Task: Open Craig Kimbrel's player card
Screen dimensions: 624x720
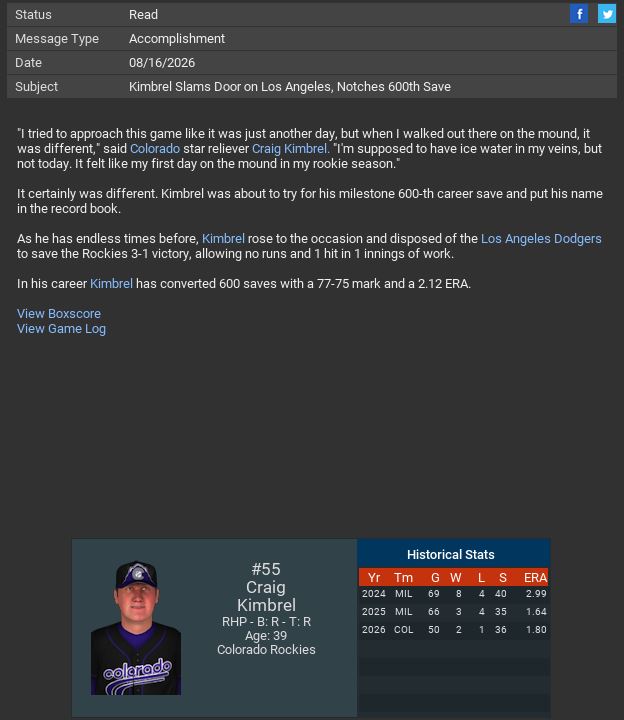Action: tap(136, 628)
